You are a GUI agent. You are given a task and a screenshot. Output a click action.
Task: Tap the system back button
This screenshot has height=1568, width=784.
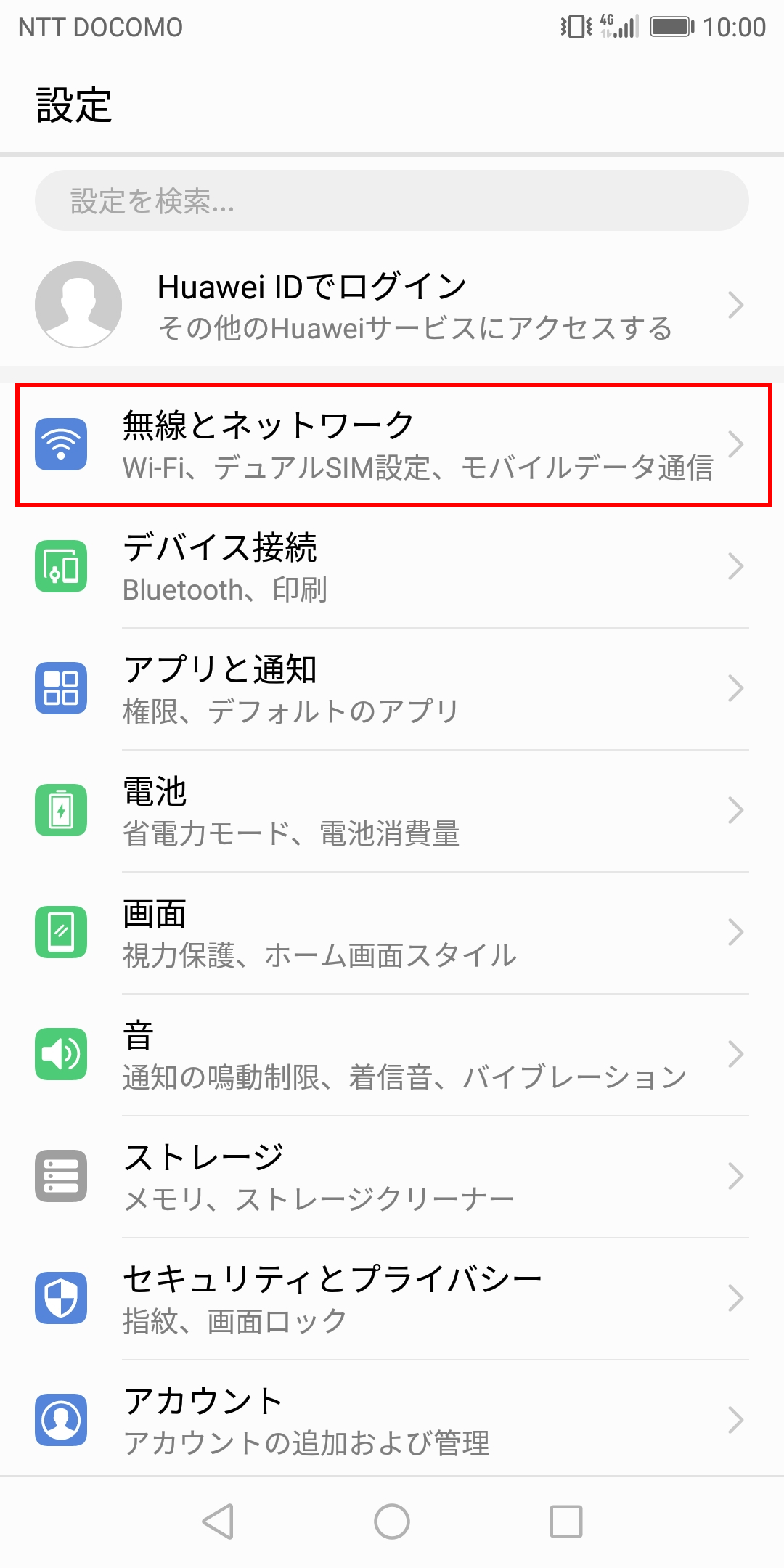[218, 1522]
